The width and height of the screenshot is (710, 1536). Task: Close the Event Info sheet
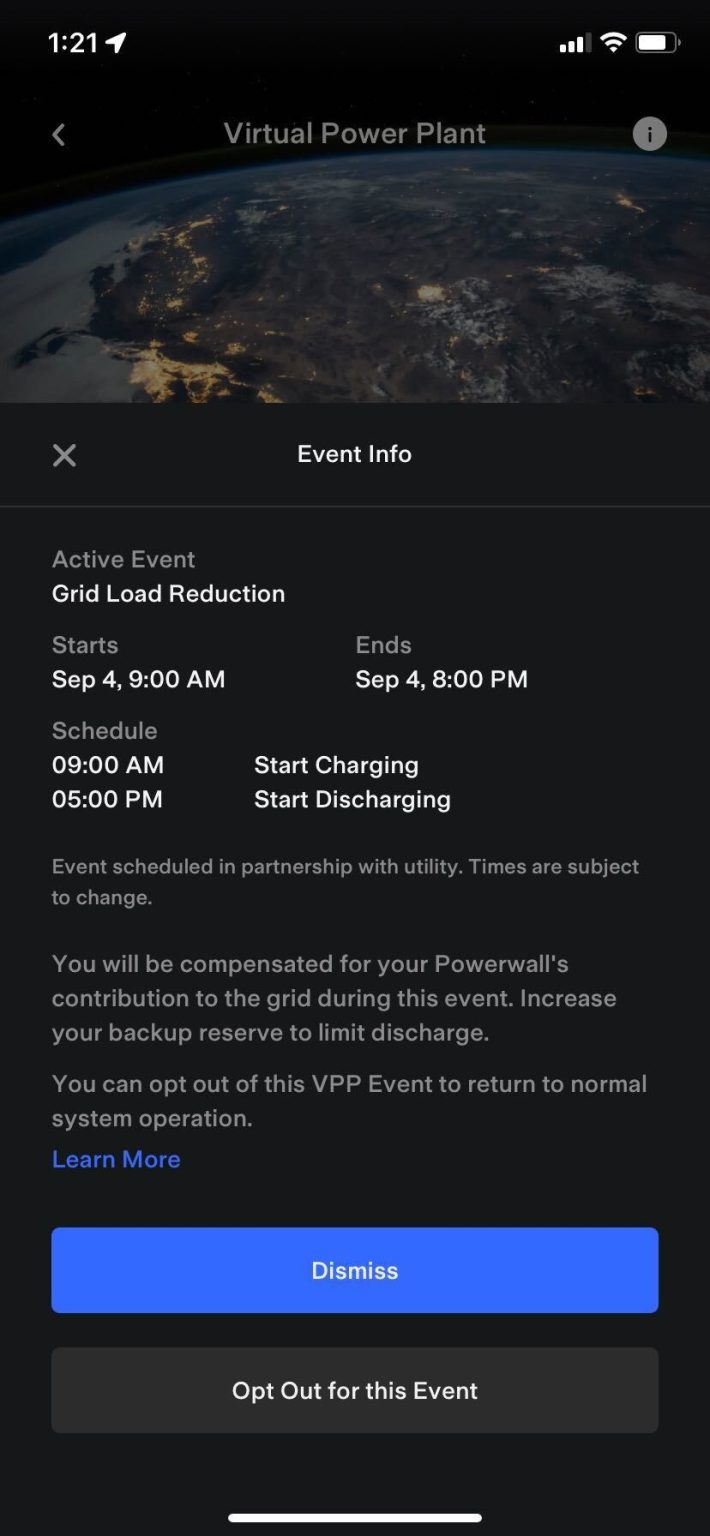coord(64,455)
